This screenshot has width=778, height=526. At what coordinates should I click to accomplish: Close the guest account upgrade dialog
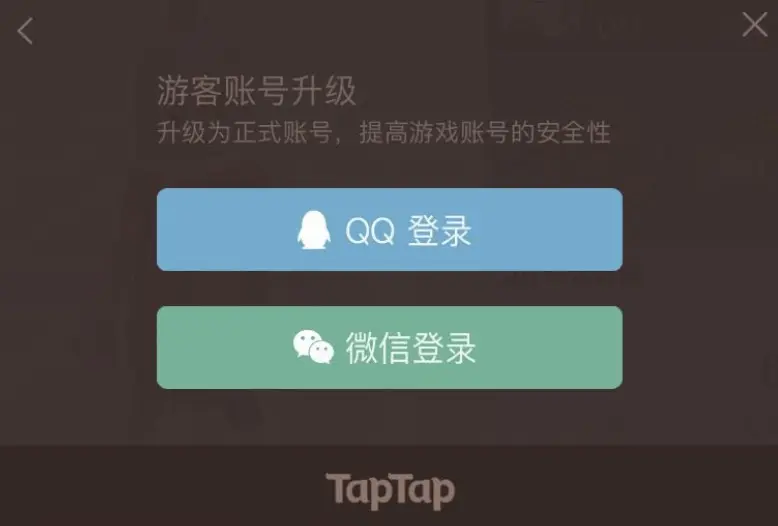754,25
